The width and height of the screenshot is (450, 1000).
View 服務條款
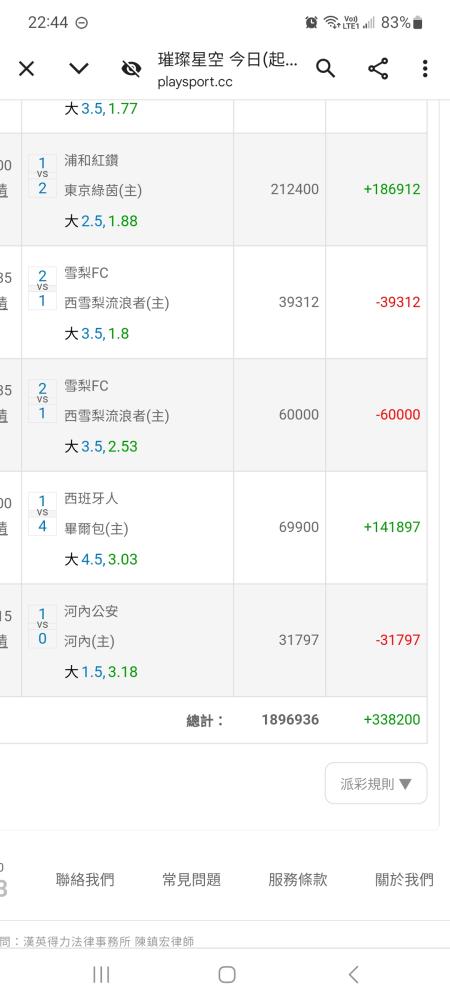298,879
